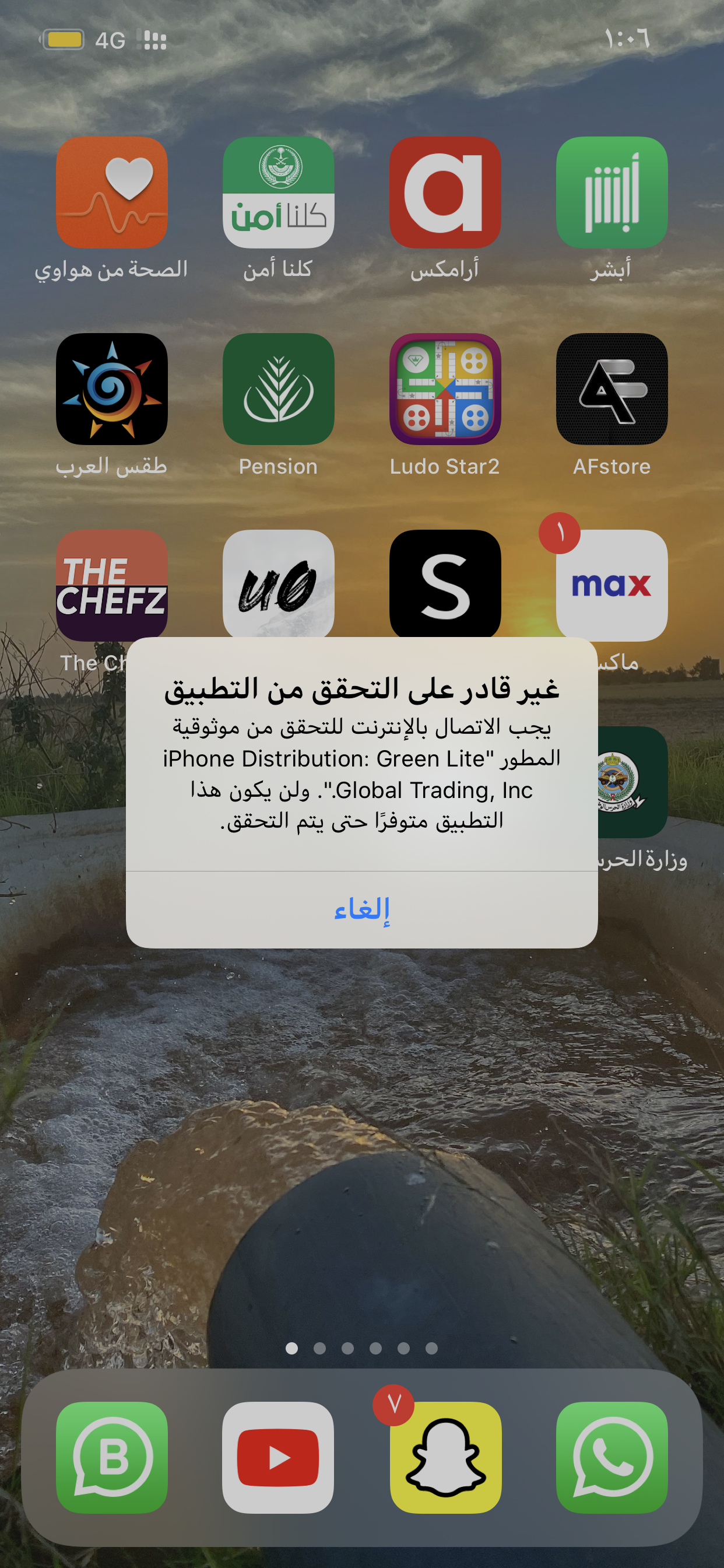Dismiss the dialog with إلغاء button
Image resolution: width=724 pixels, height=1568 pixels.
click(361, 909)
